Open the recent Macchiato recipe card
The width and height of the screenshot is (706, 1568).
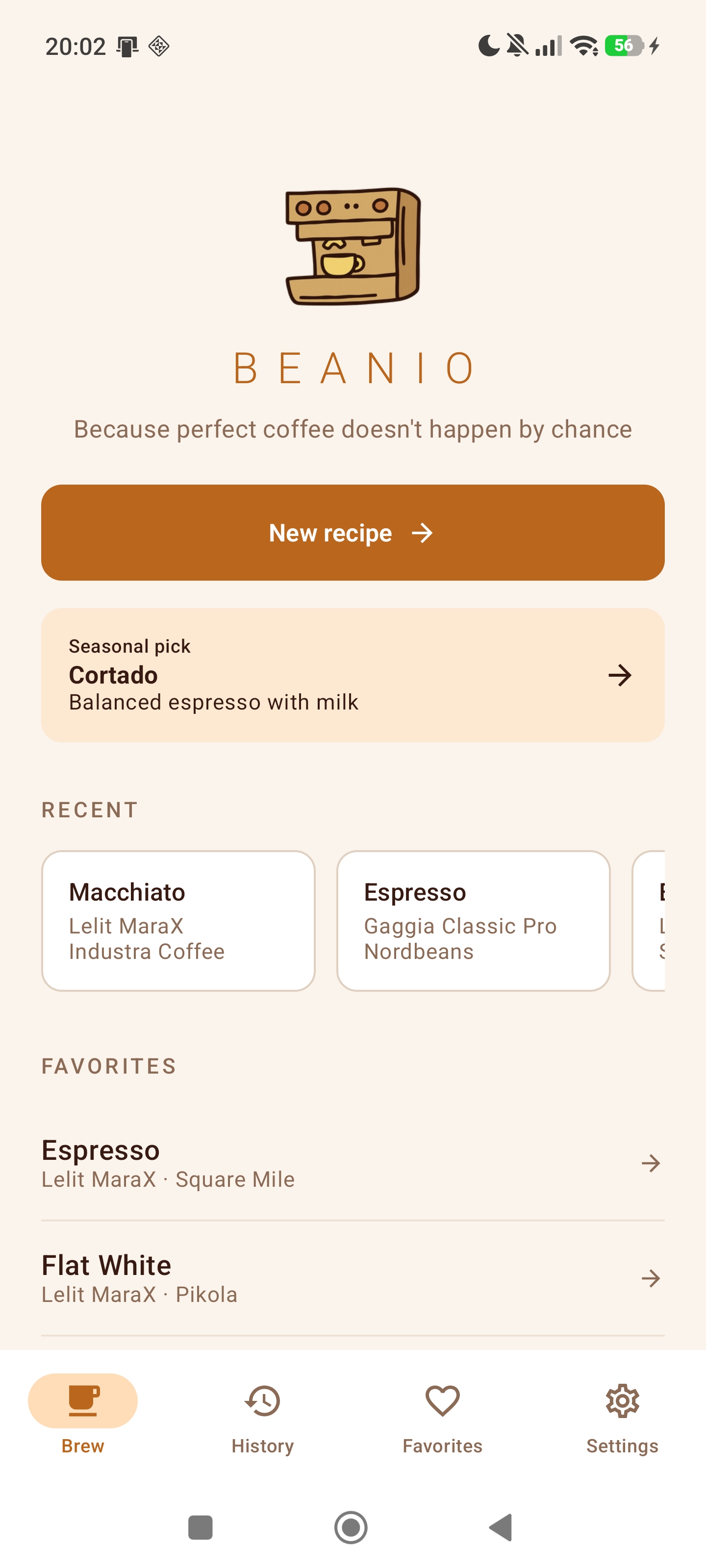coord(178,920)
